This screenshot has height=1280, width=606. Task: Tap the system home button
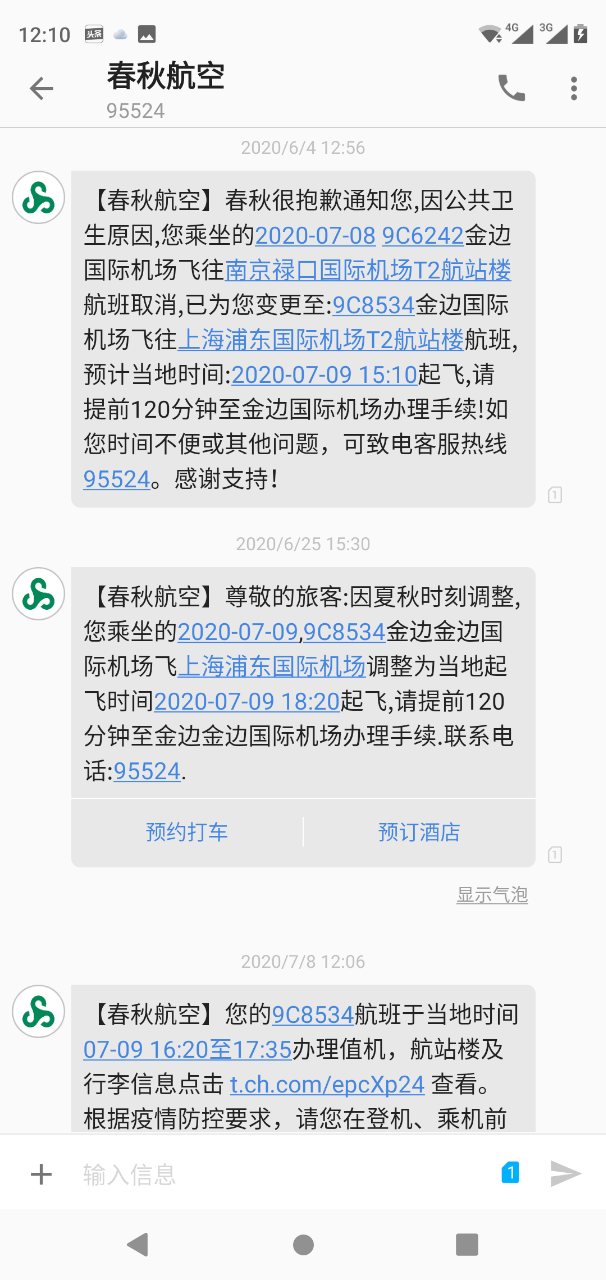tap(303, 1245)
